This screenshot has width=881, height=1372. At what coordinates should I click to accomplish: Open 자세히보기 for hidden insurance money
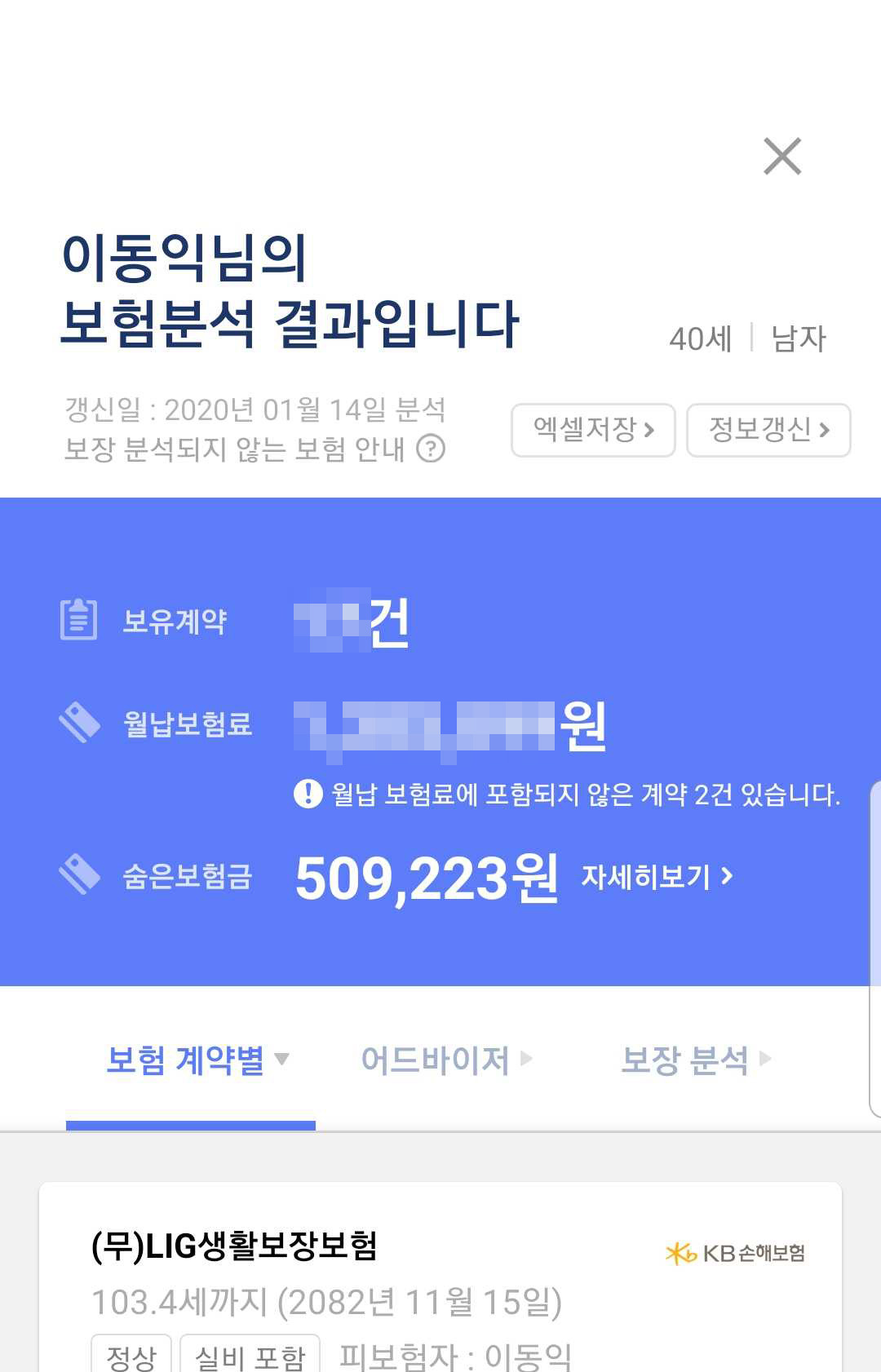tap(657, 877)
